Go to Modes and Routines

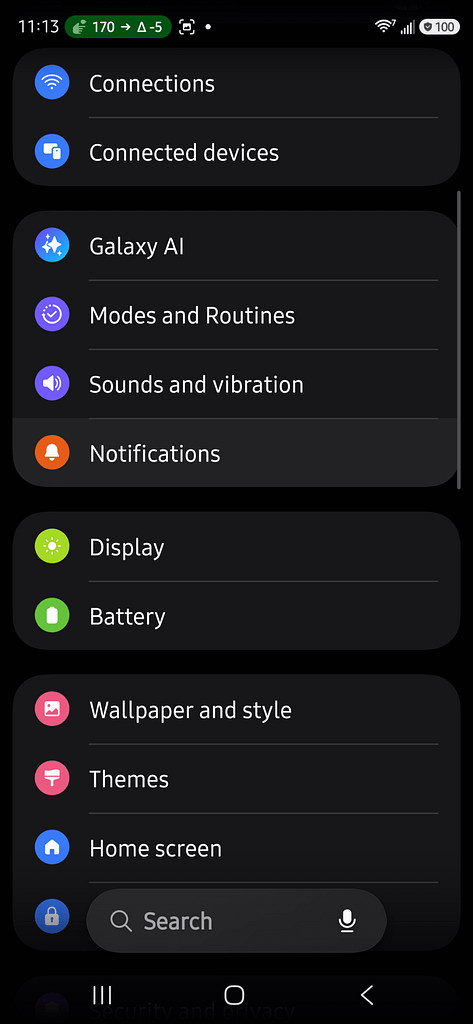click(x=236, y=315)
